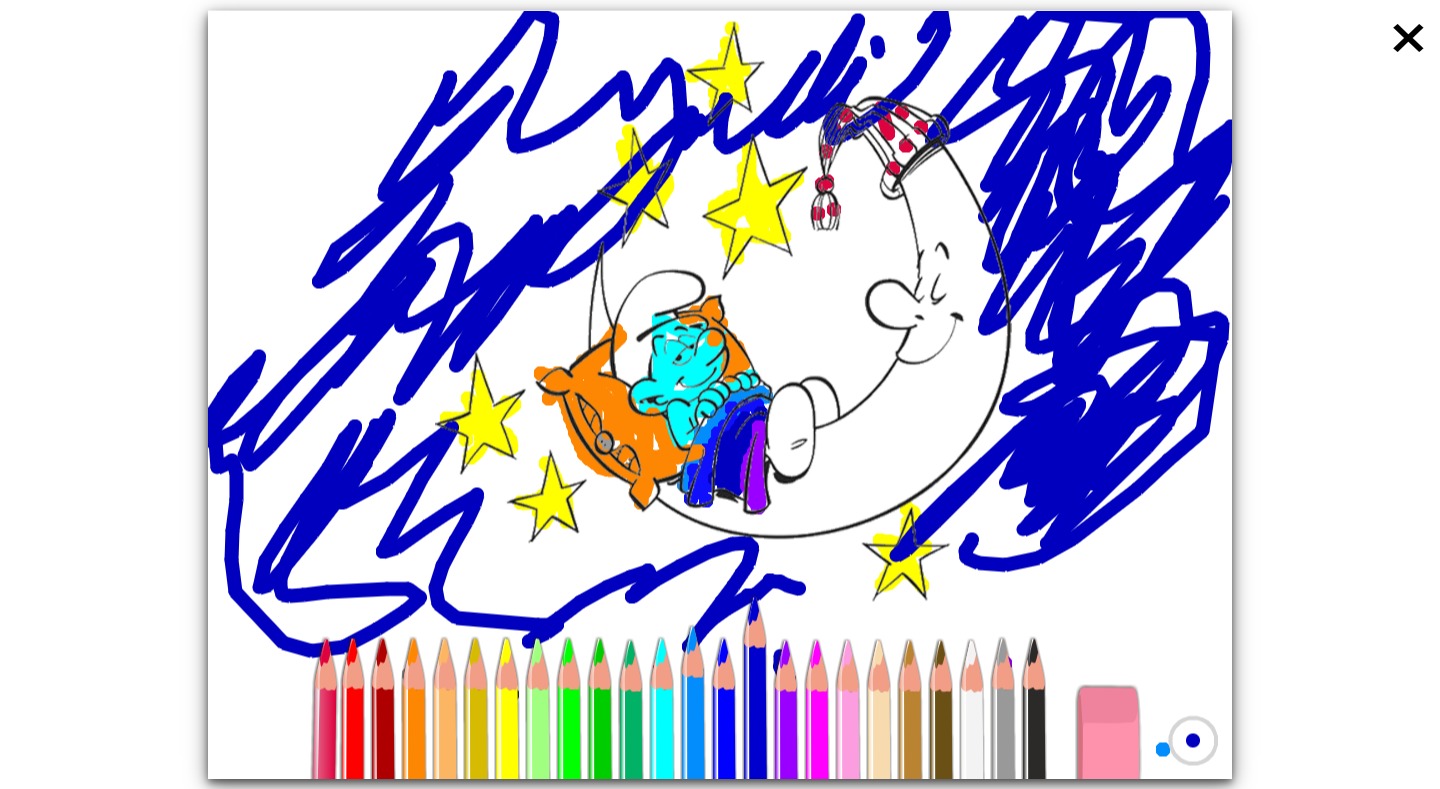Close the coloring canvas

point(1407,39)
